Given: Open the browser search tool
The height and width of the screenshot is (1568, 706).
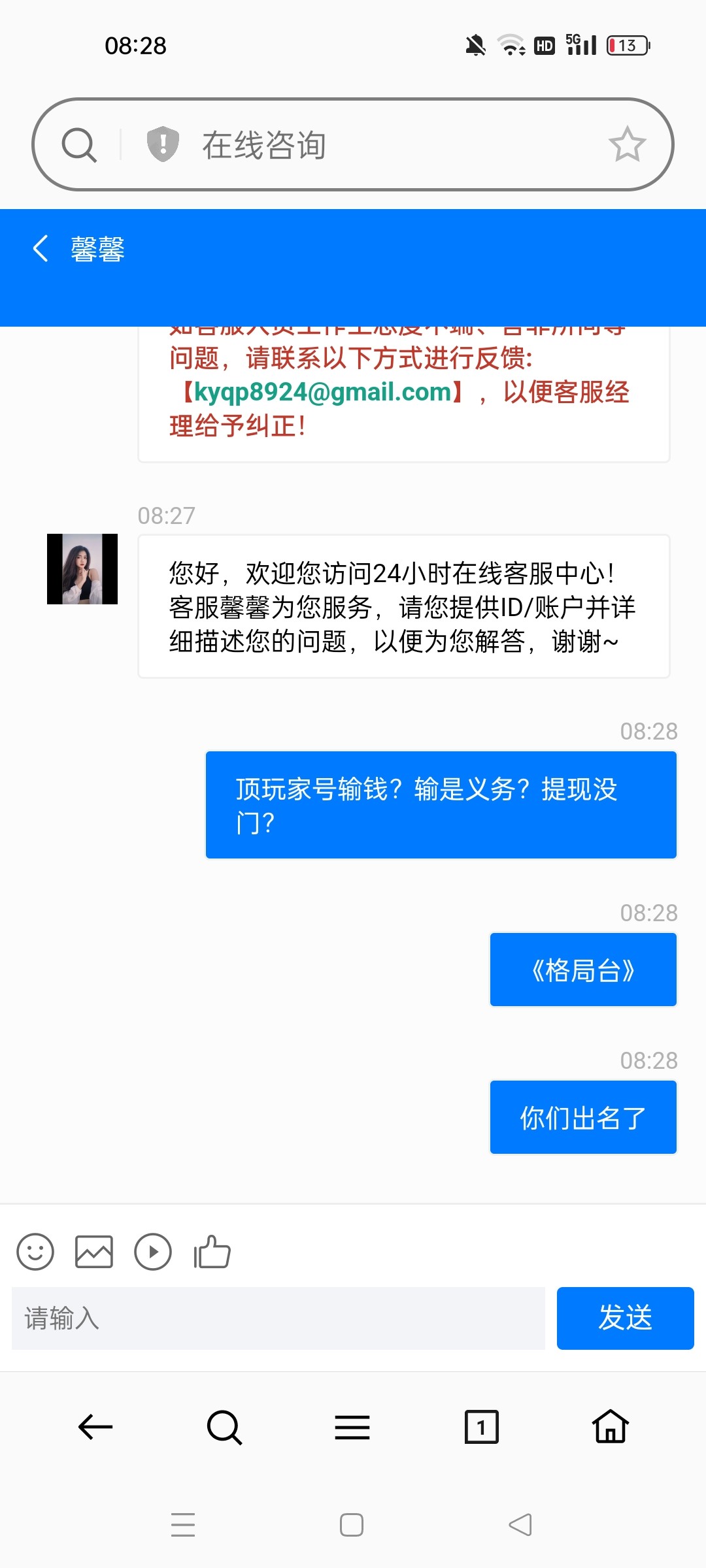Looking at the screenshot, I should (224, 1427).
